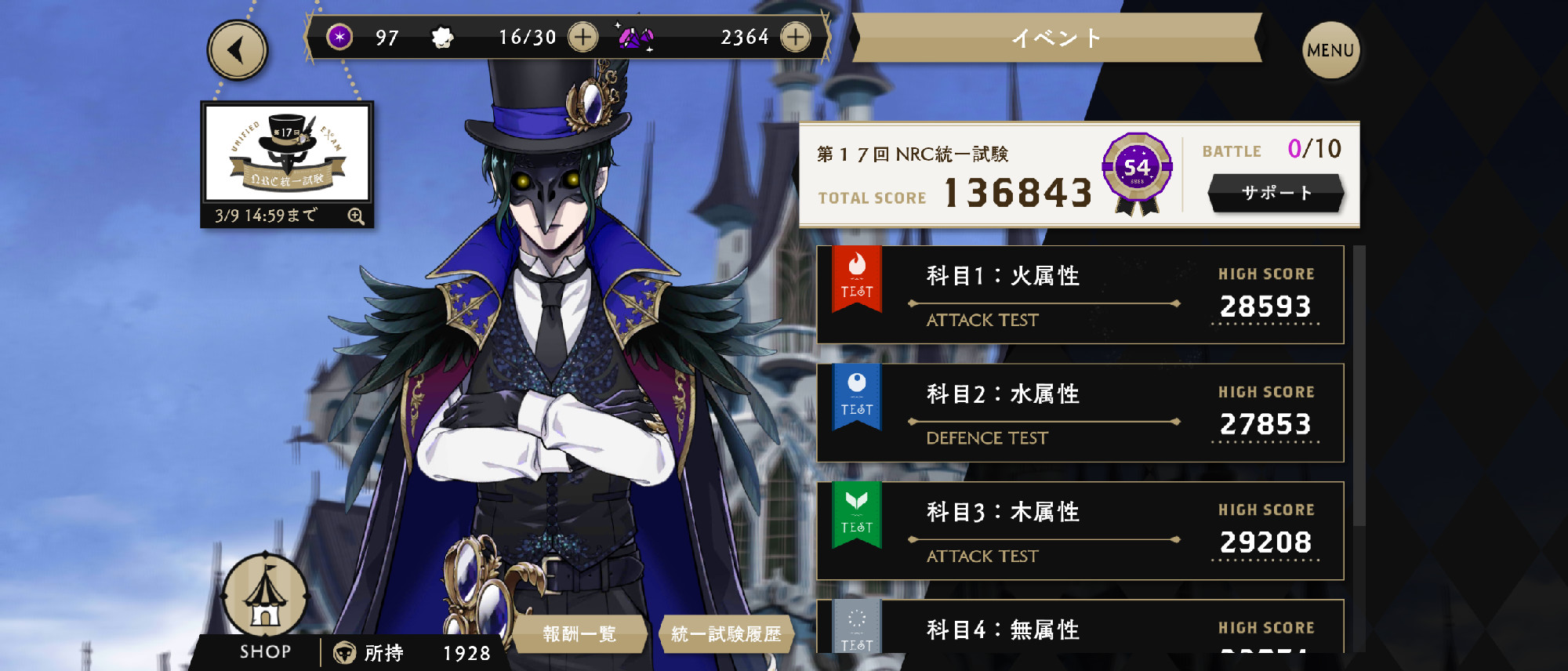Viewport: 1568px width, 671px height.
Task: Go back using the arrow button
Action: 237,51
